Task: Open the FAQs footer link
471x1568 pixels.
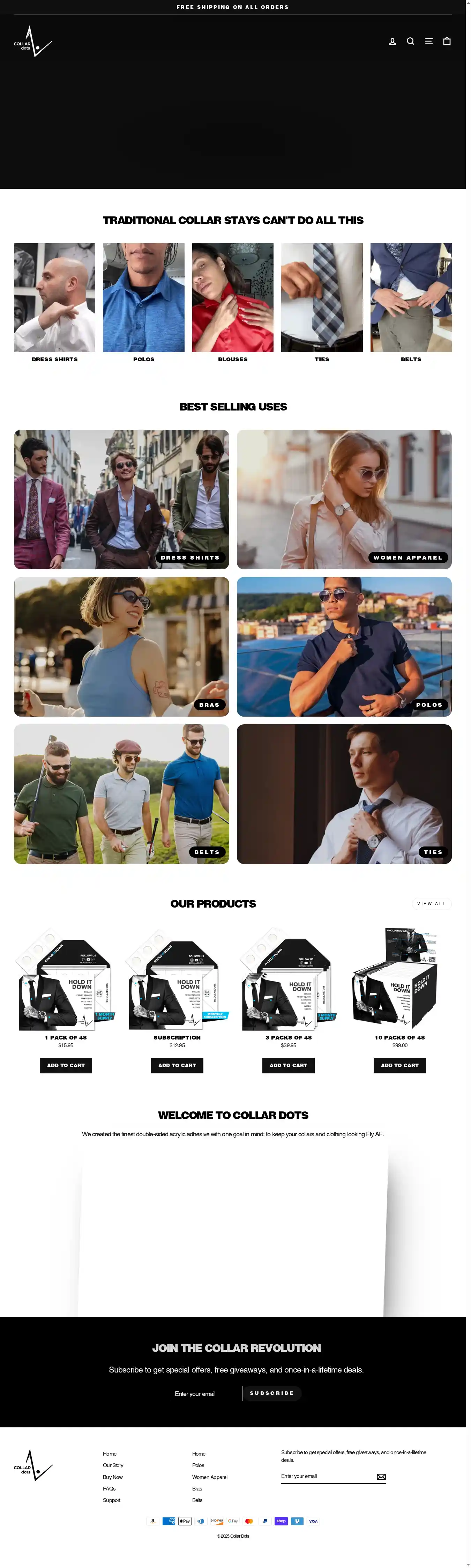Action: click(x=110, y=1488)
